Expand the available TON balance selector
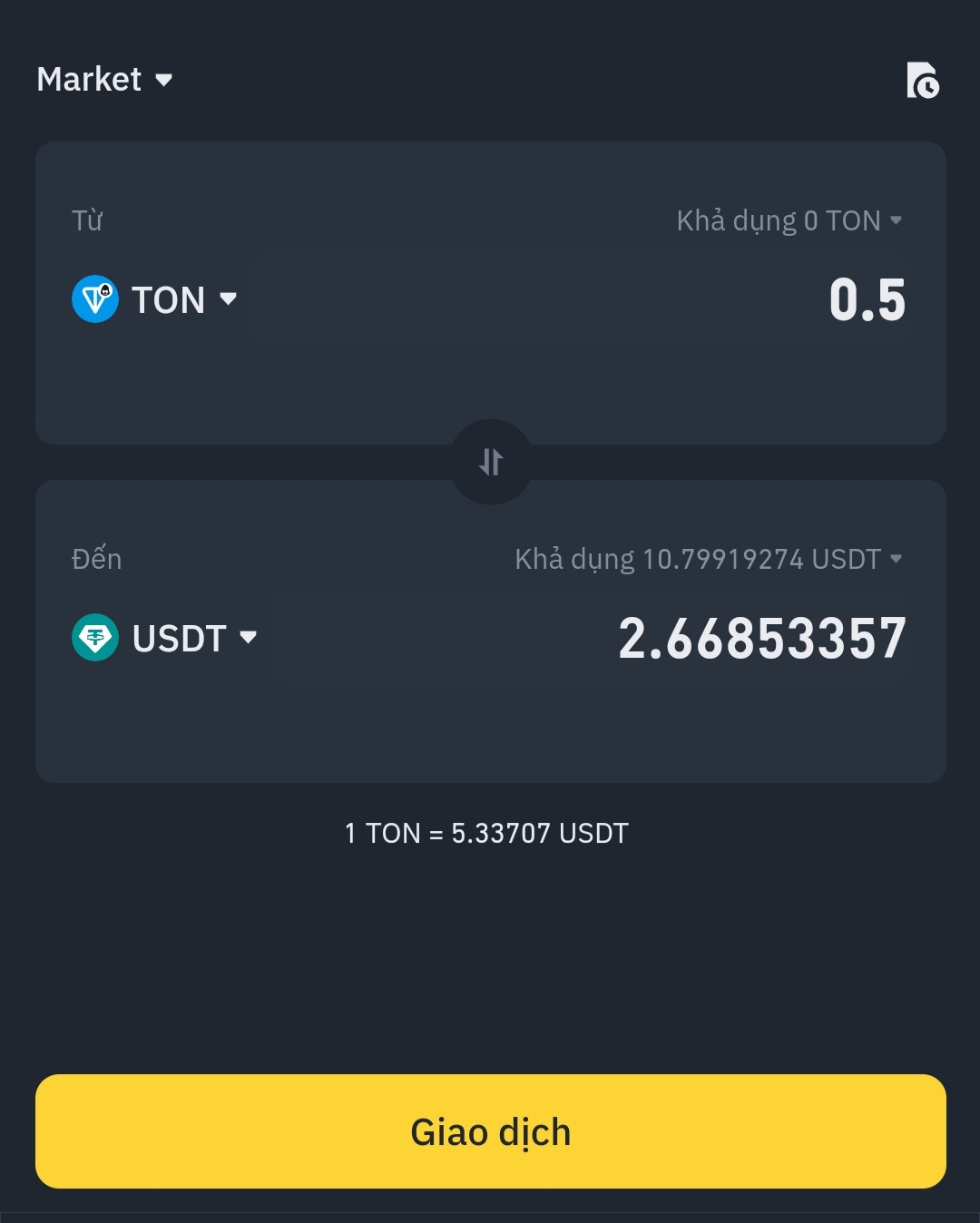 pos(789,220)
